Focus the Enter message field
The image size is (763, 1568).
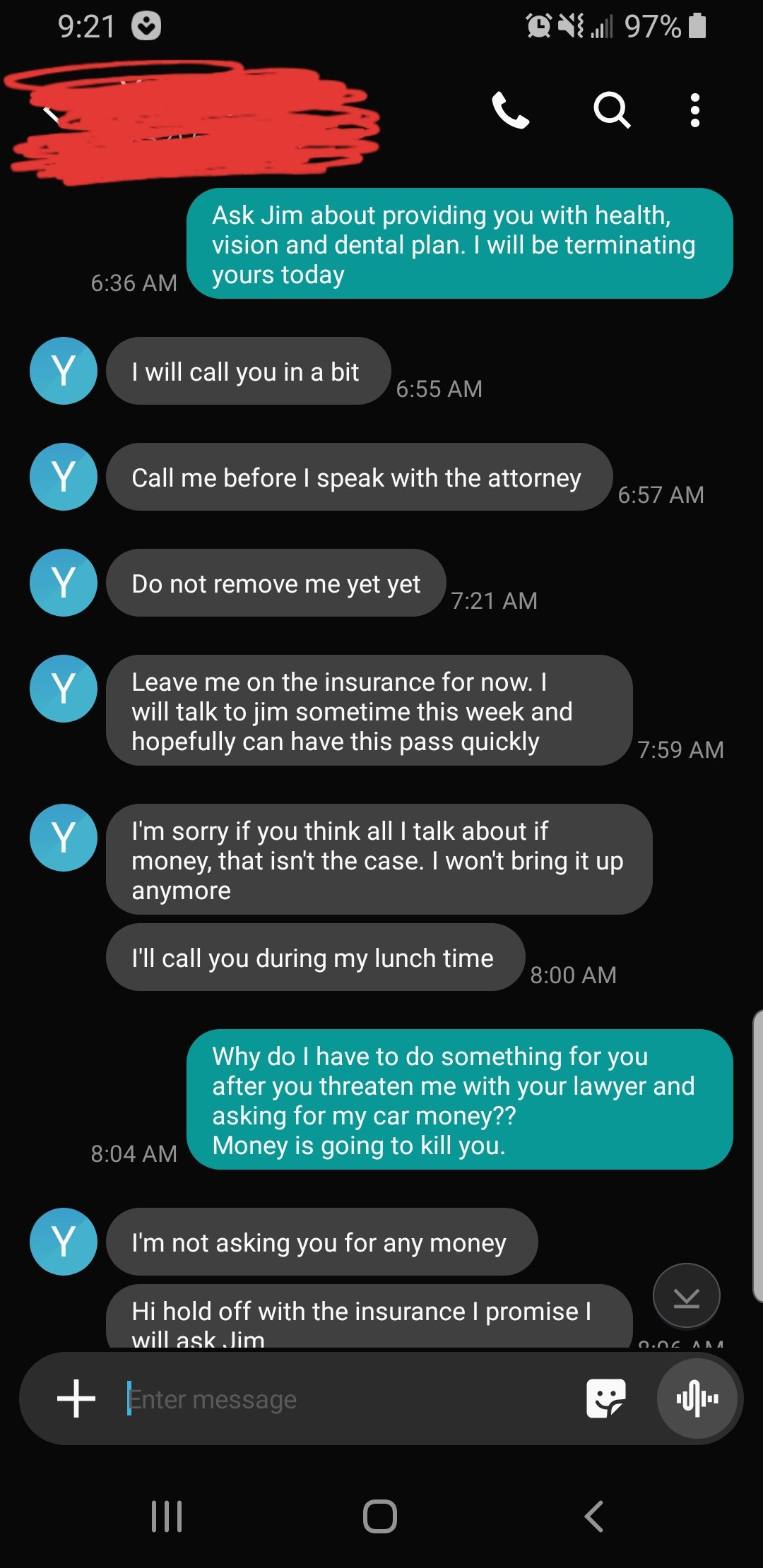coord(346,1399)
